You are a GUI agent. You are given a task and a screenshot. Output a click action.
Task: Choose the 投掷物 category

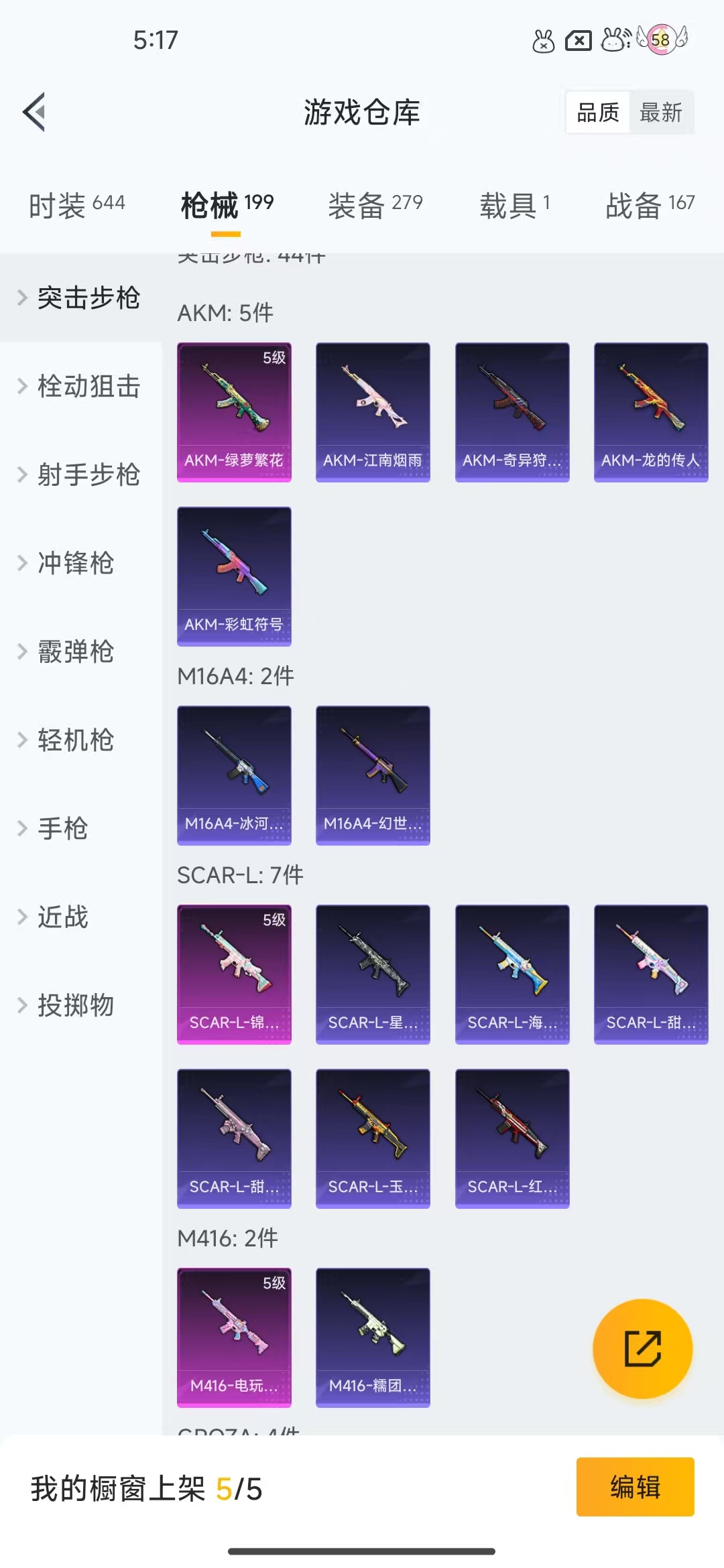click(74, 1005)
